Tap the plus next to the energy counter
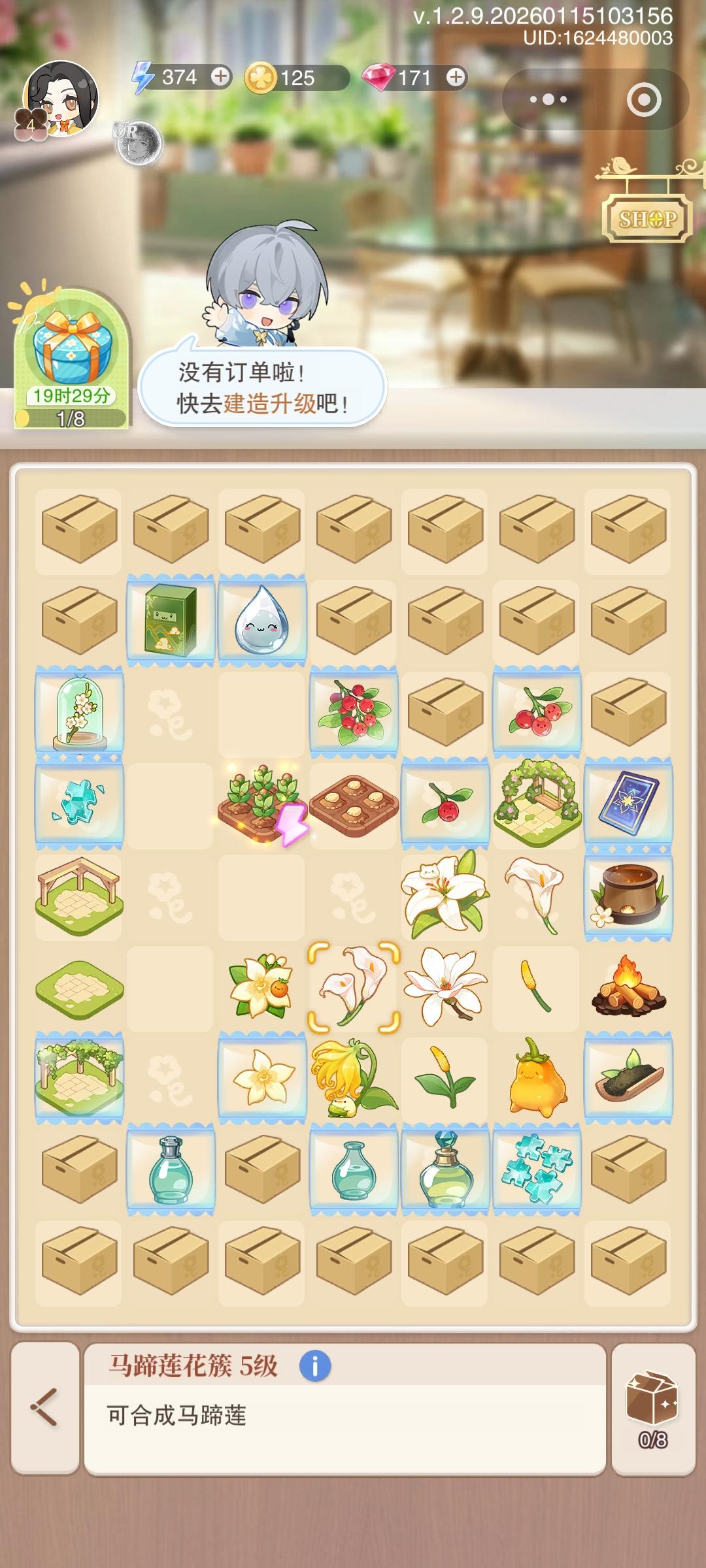Image resolution: width=706 pixels, height=1568 pixels. (x=219, y=76)
